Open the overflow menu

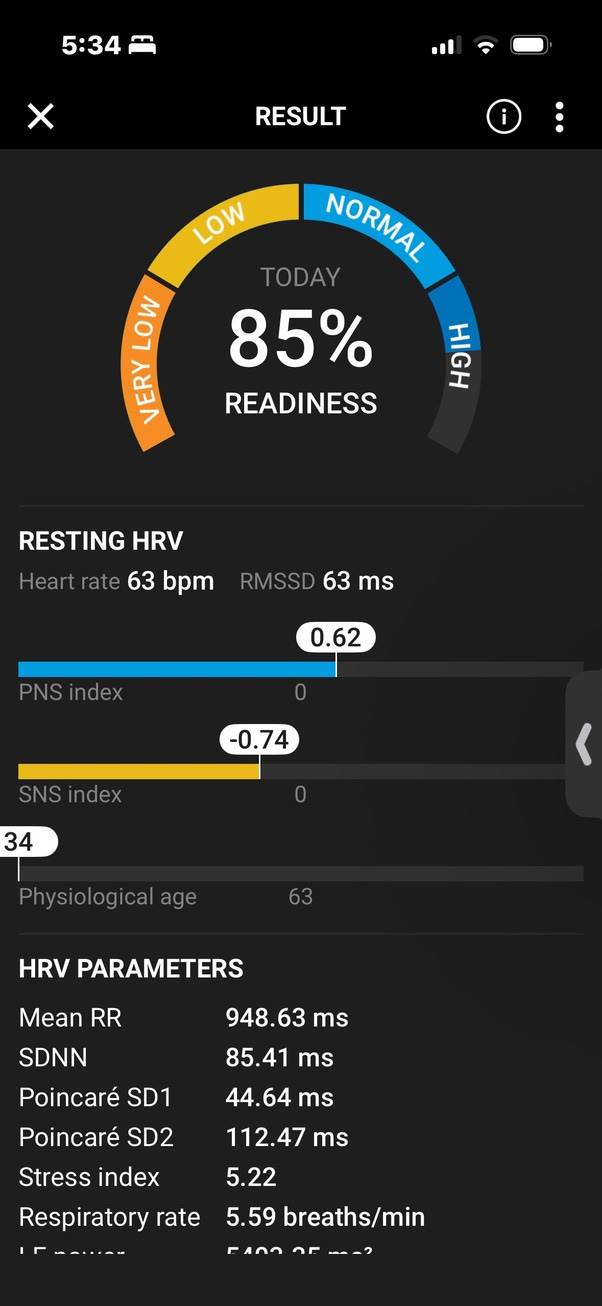[x=559, y=117]
